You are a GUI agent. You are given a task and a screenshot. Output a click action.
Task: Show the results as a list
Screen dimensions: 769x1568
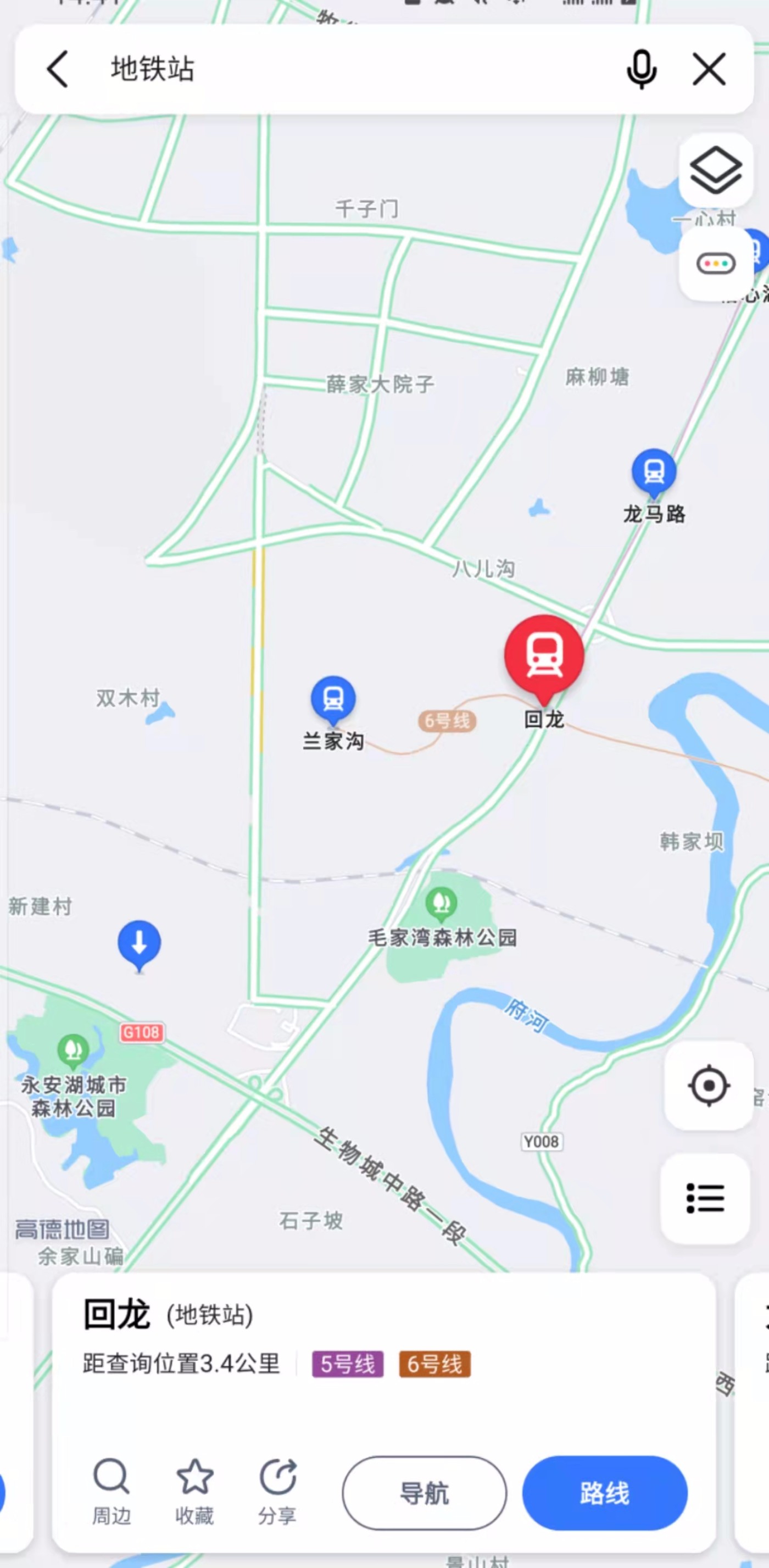(x=705, y=1198)
